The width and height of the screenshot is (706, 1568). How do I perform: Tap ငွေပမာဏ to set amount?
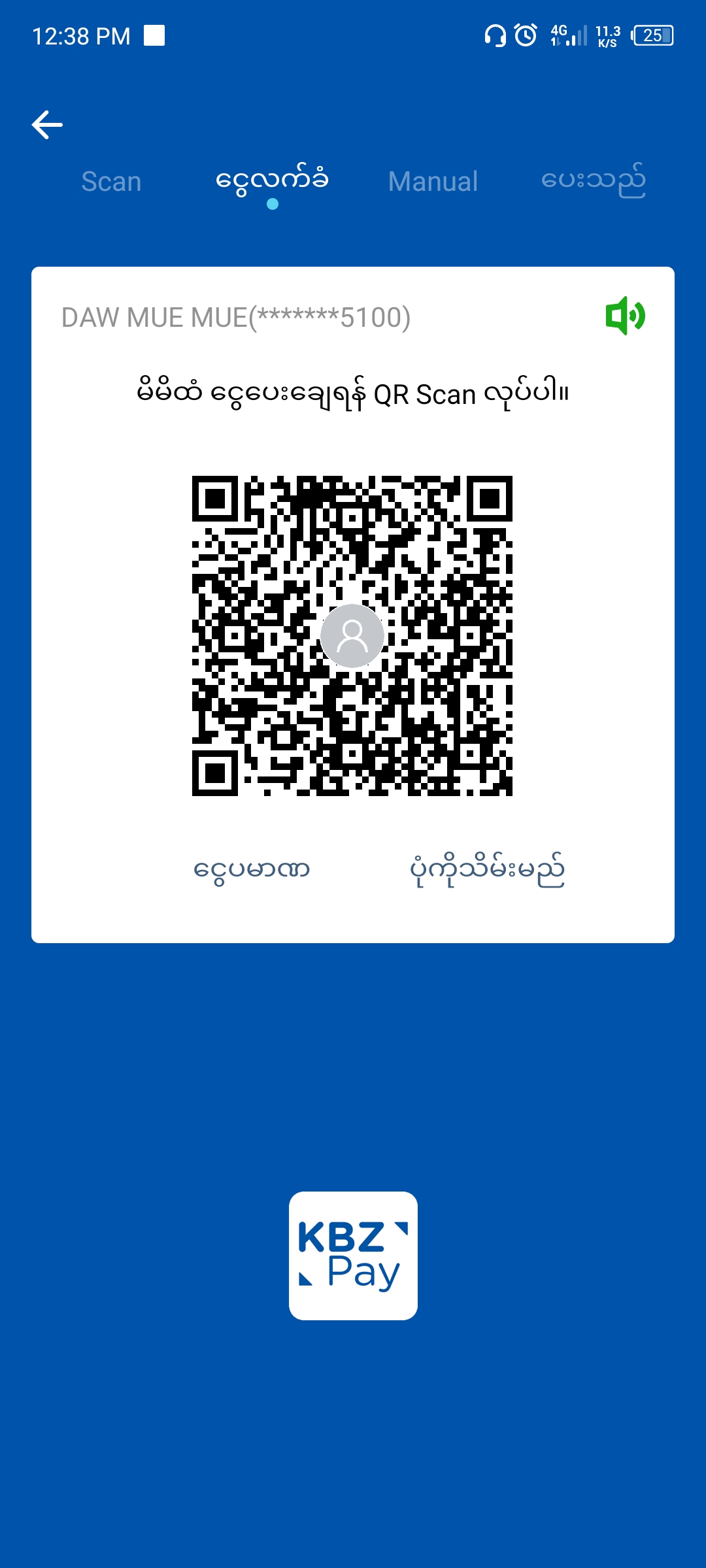tap(252, 870)
